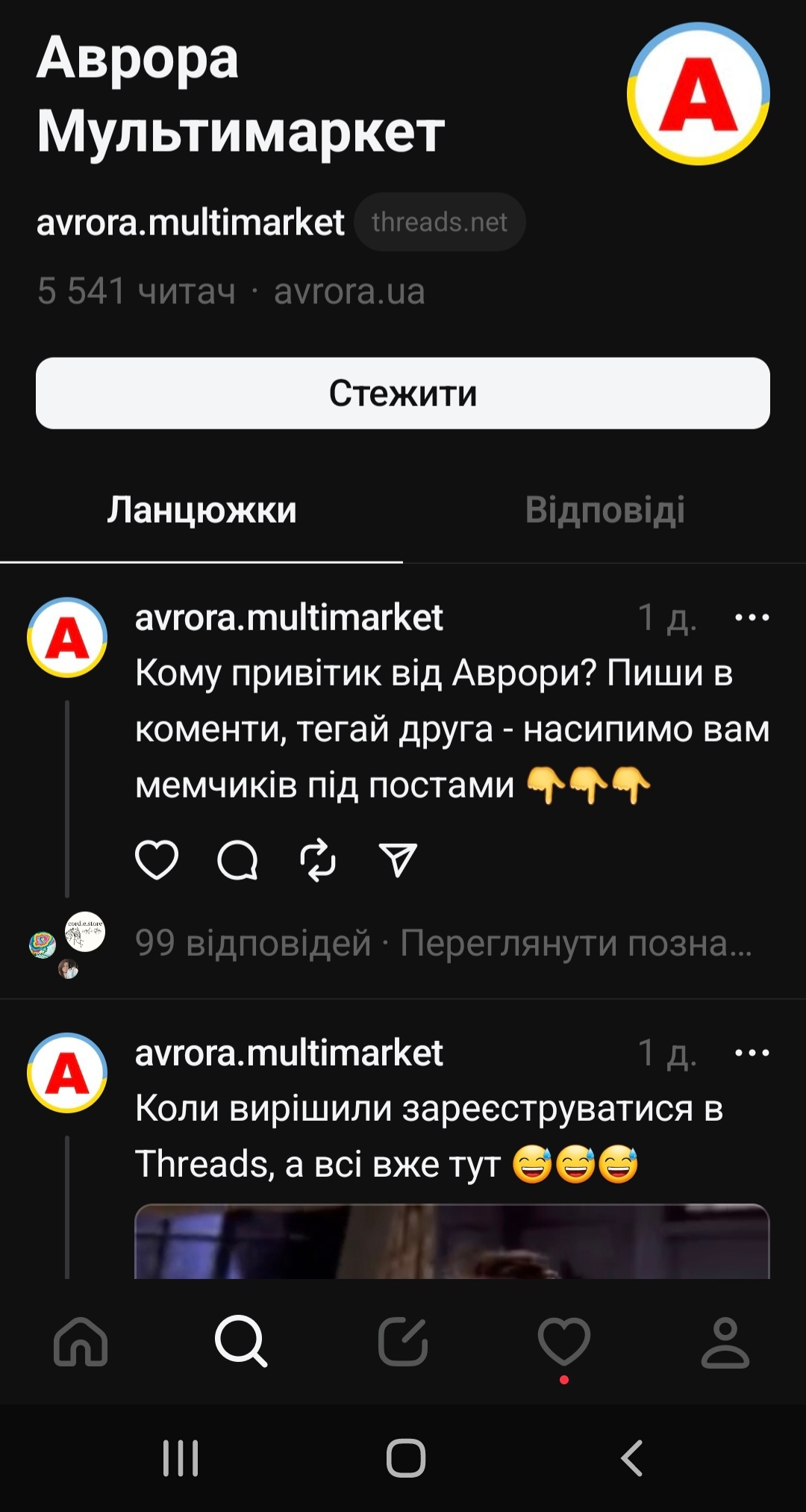Open options for the Threads registration post
The height and width of the screenshot is (1512, 806).
tap(752, 1053)
